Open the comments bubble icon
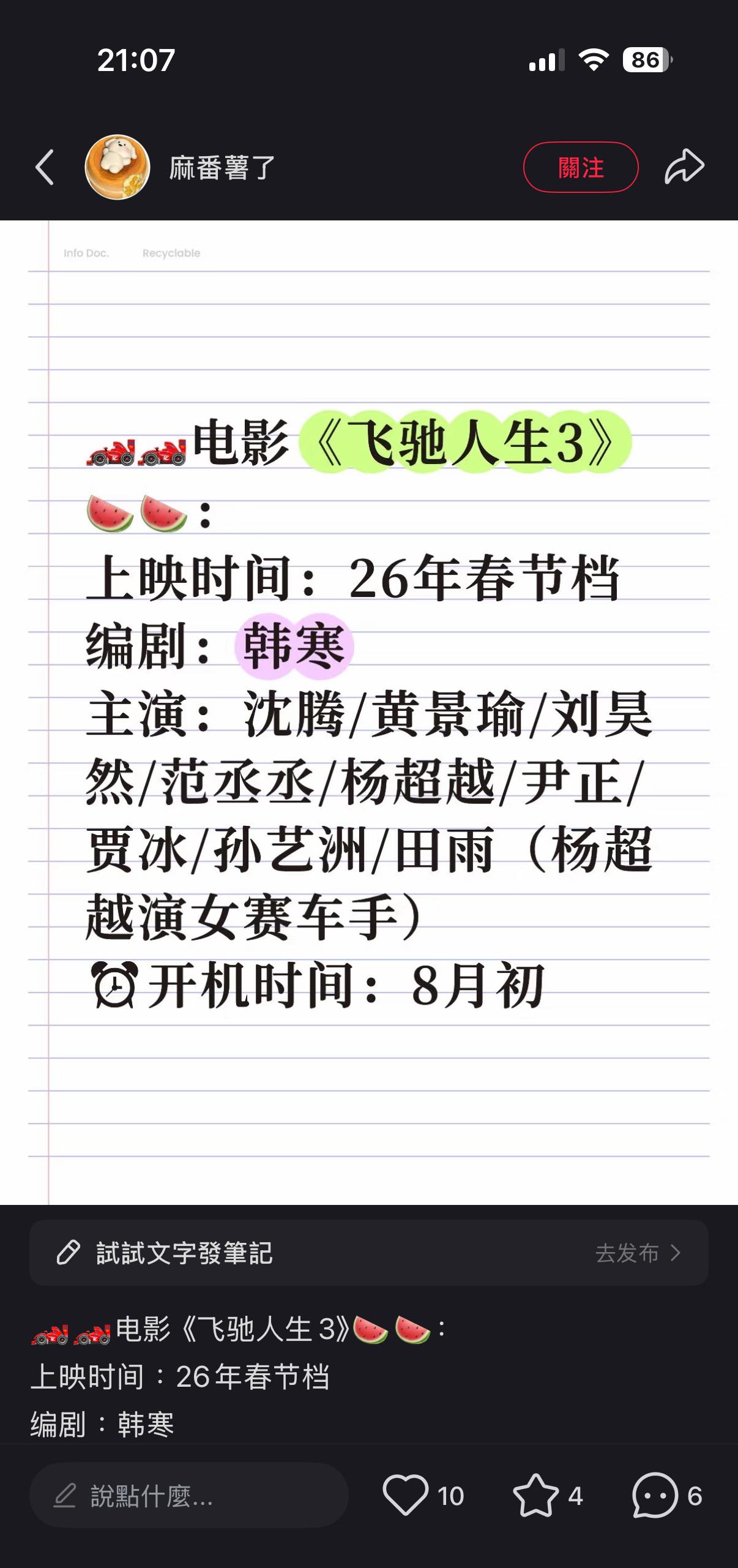Image resolution: width=738 pixels, height=1568 pixels. click(x=655, y=1496)
